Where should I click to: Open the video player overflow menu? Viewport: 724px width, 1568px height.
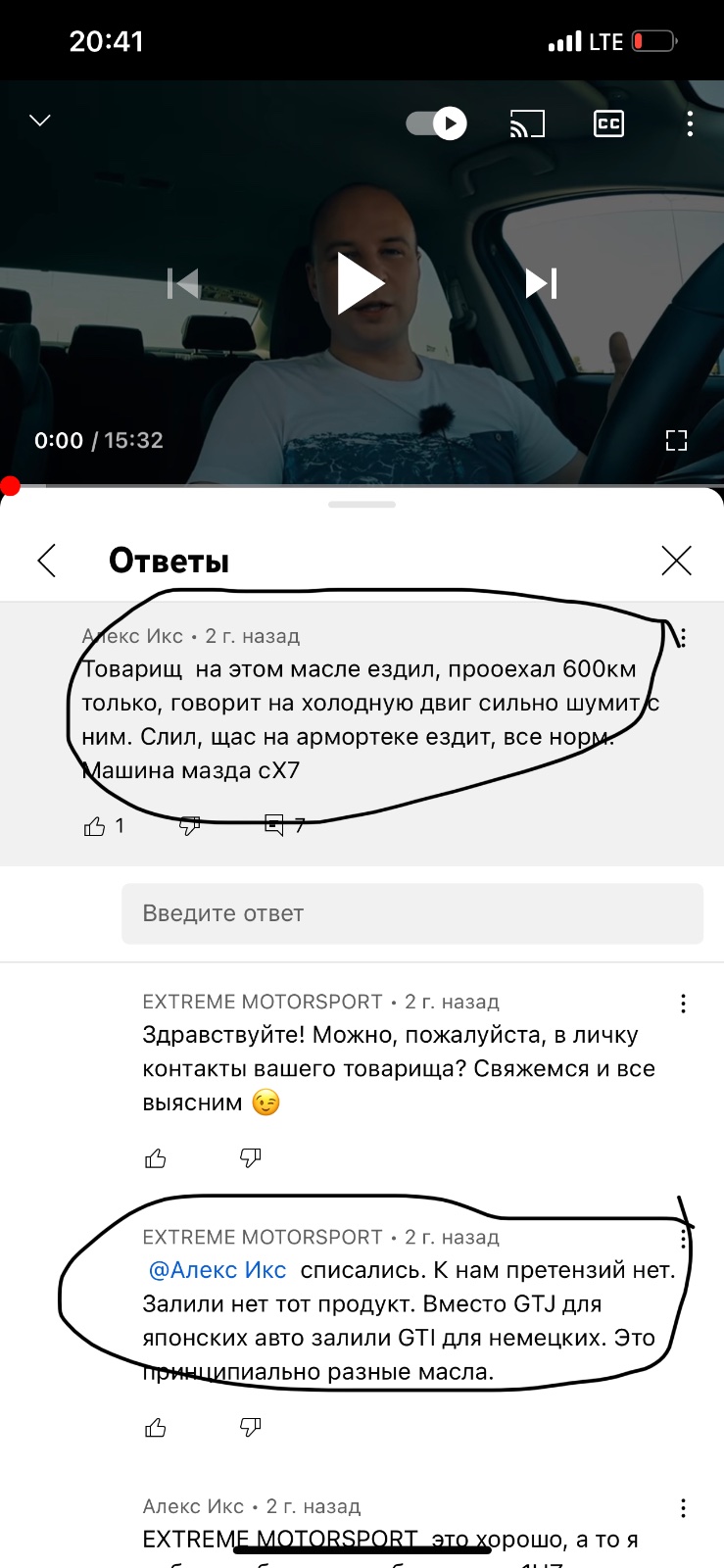click(690, 123)
